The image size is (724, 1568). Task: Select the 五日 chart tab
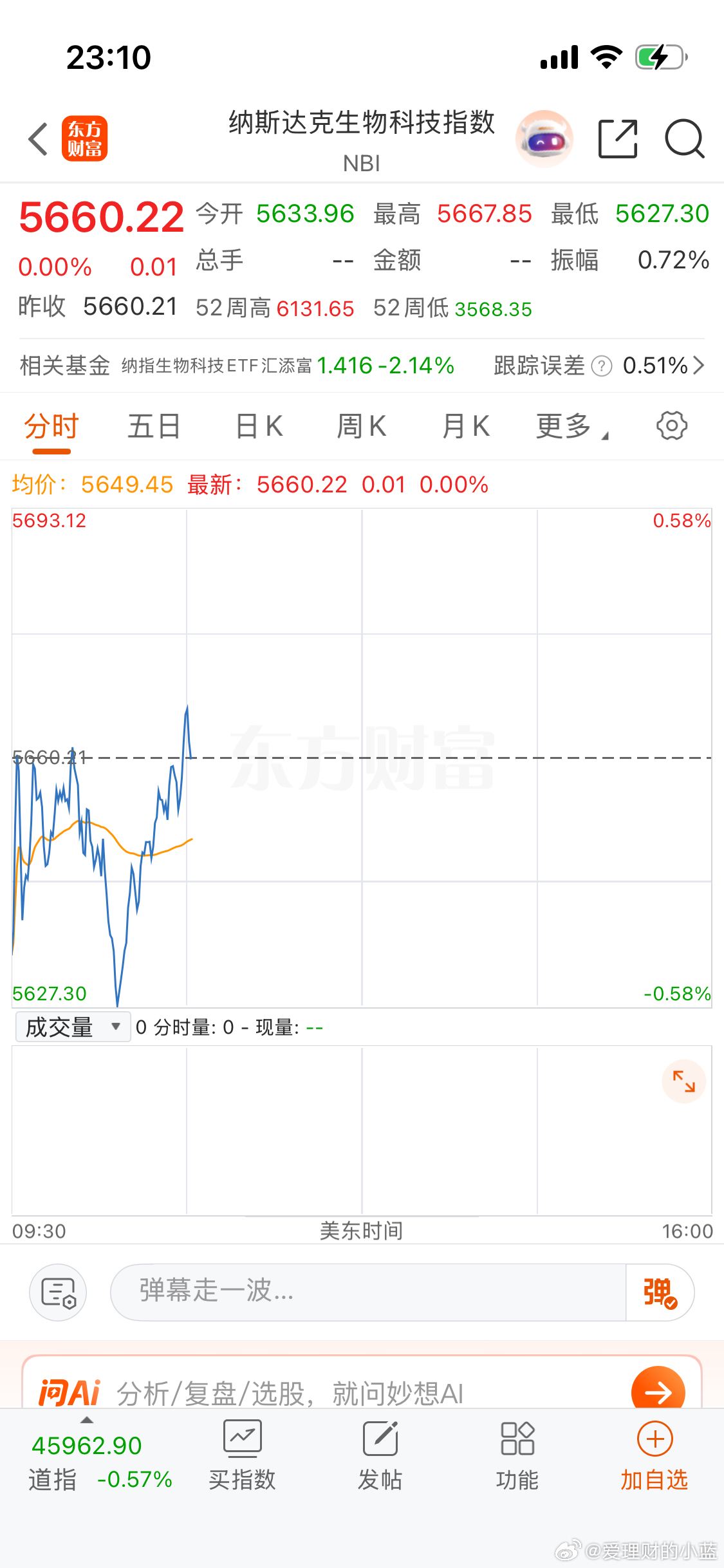point(153,425)
